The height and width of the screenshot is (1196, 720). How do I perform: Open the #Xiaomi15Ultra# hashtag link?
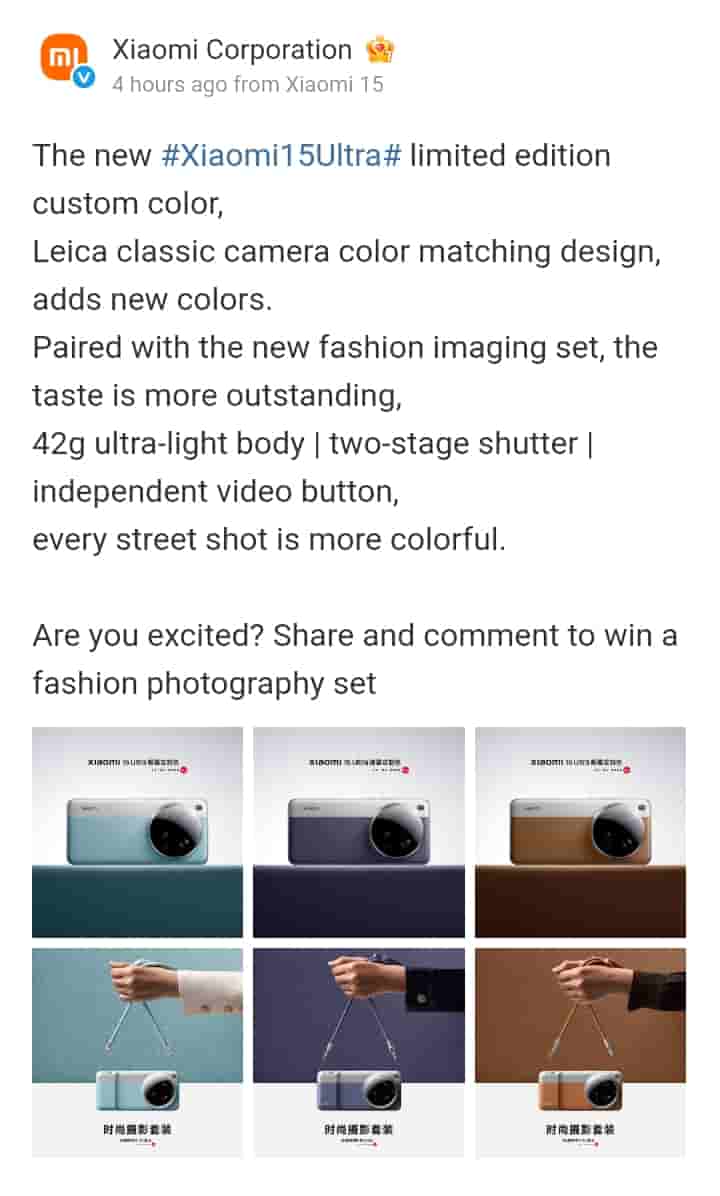pos(281,156)
